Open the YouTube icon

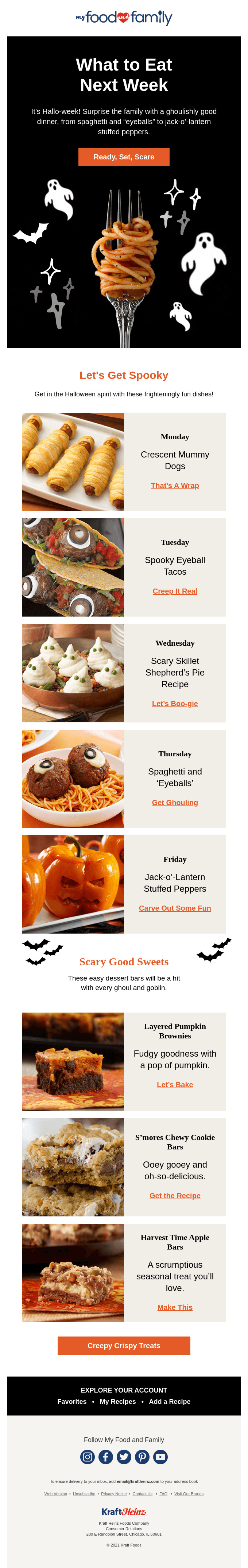(160, 1457)
